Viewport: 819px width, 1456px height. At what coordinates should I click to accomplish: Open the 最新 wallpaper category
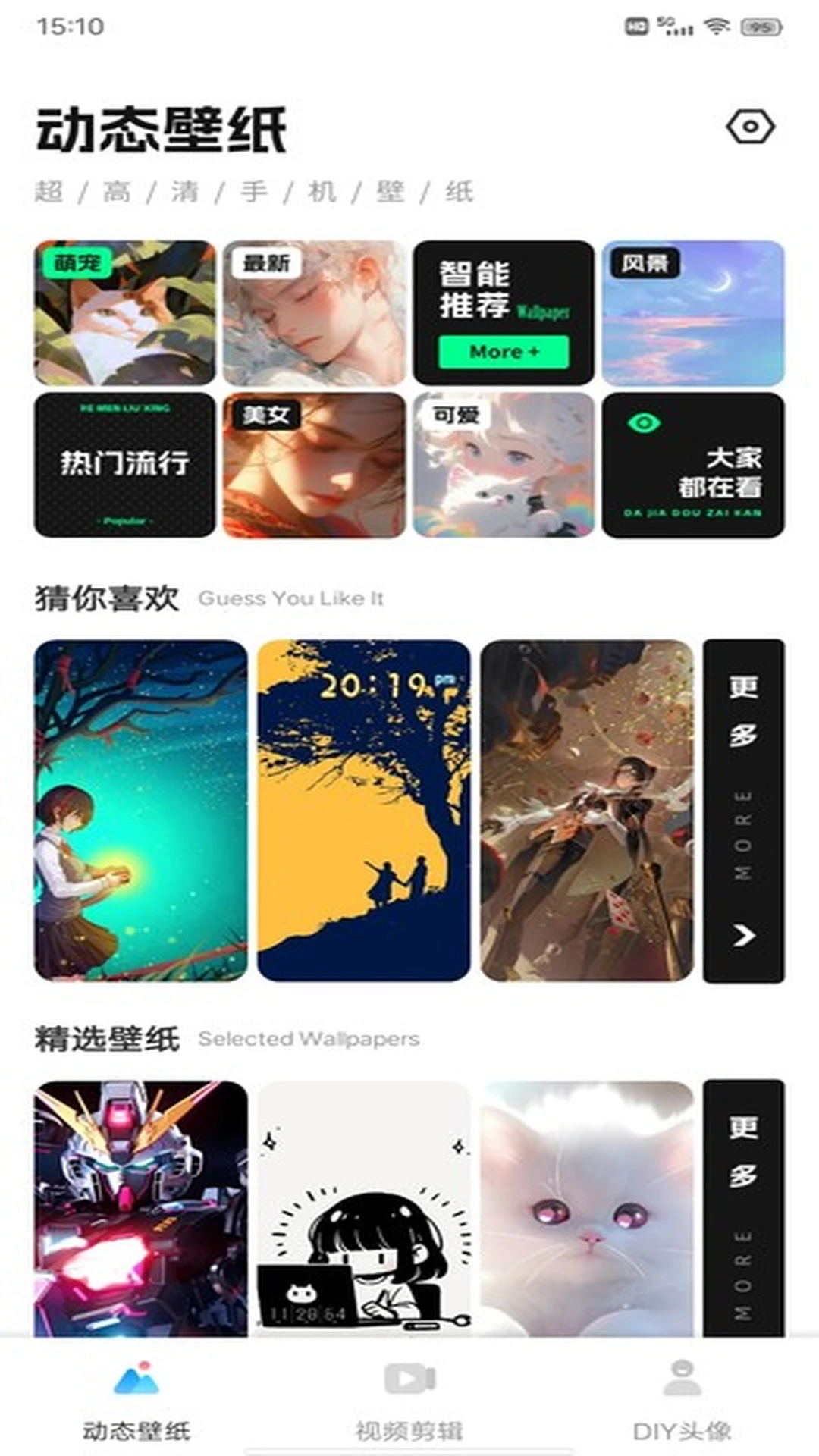(314, 312)
